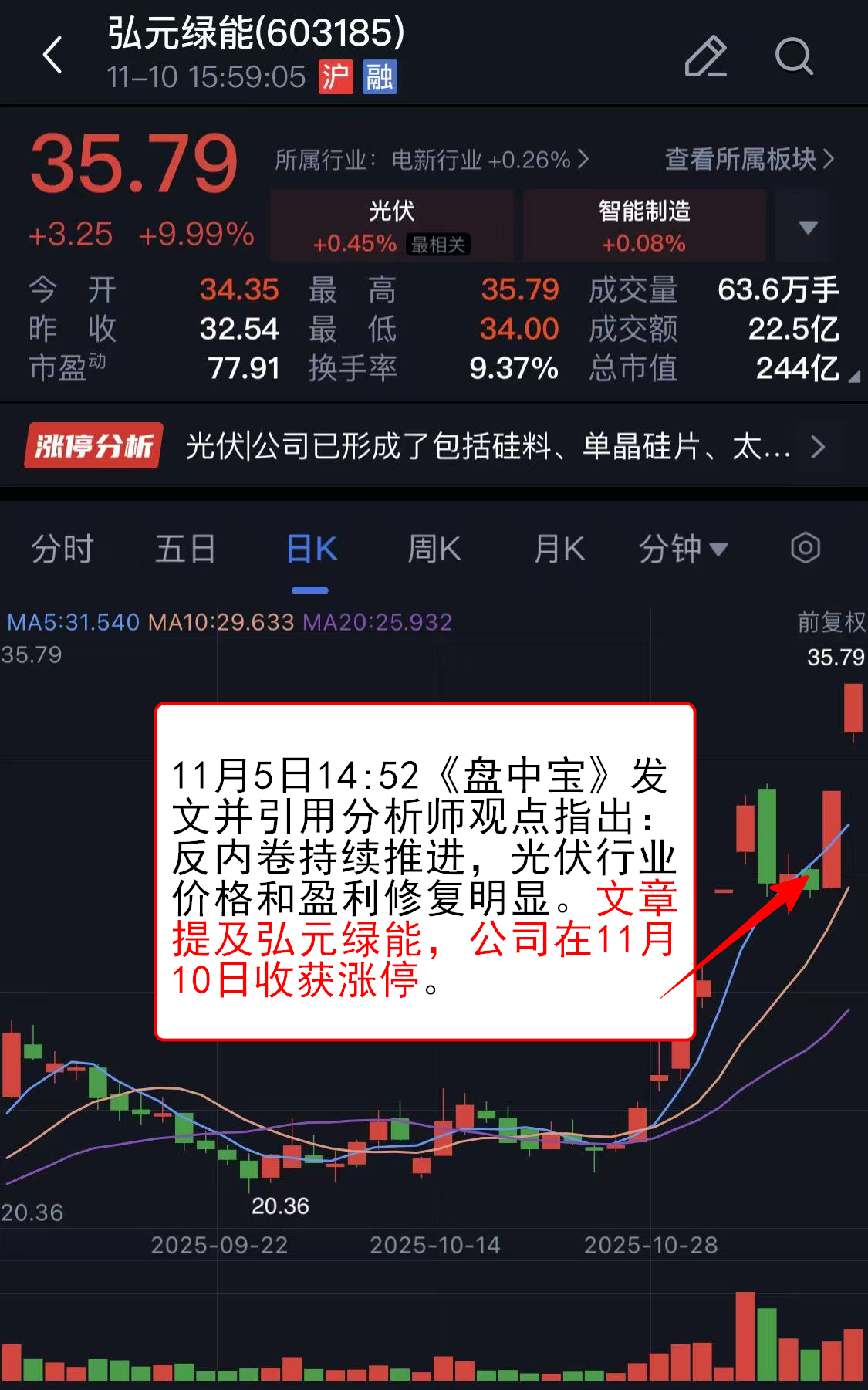This screenshot has width=868, height=1390.
Task: Open stock search
Action: (x=793, y=56)
